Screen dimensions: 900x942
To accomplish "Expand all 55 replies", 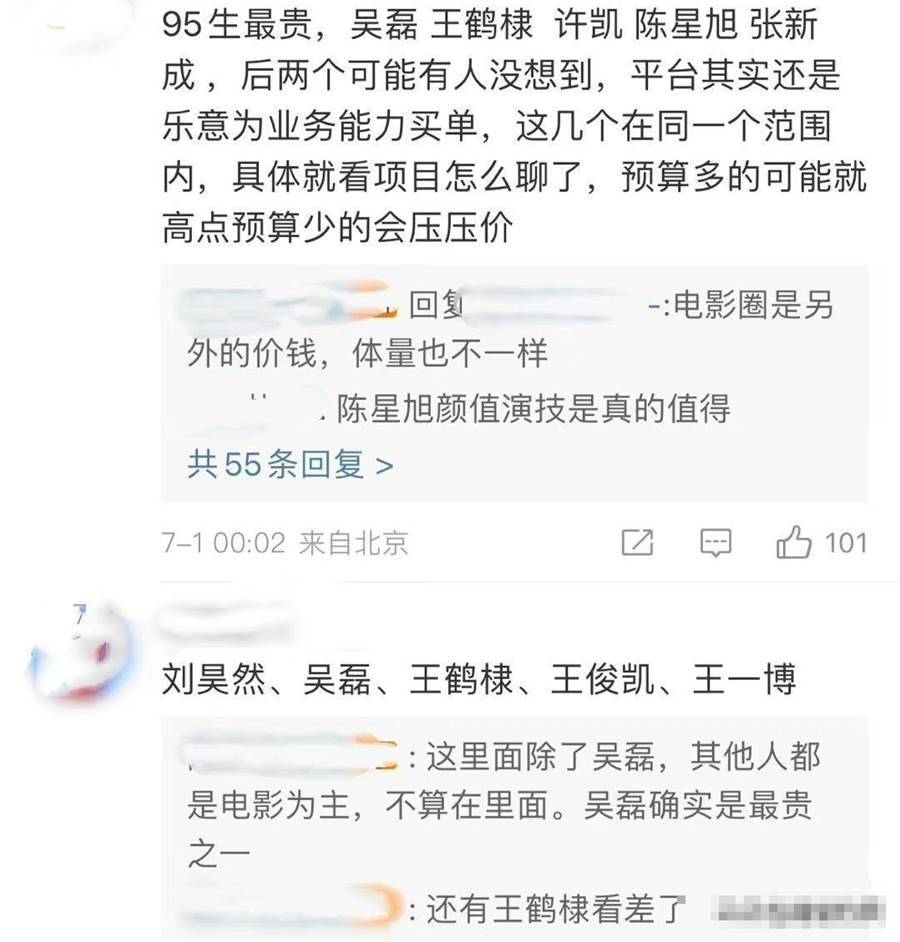I will pos(290,465).
